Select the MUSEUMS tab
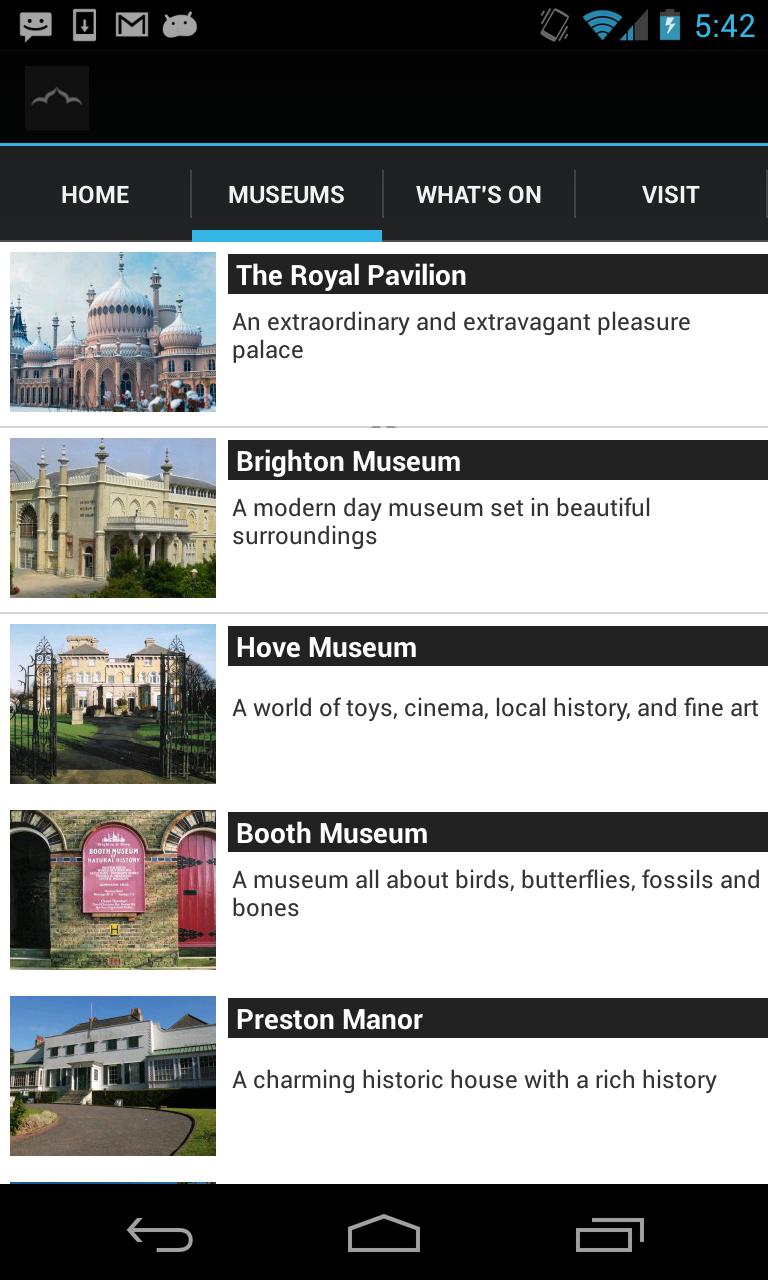This screenshot has width=768, height=1280. pos(286,194)
